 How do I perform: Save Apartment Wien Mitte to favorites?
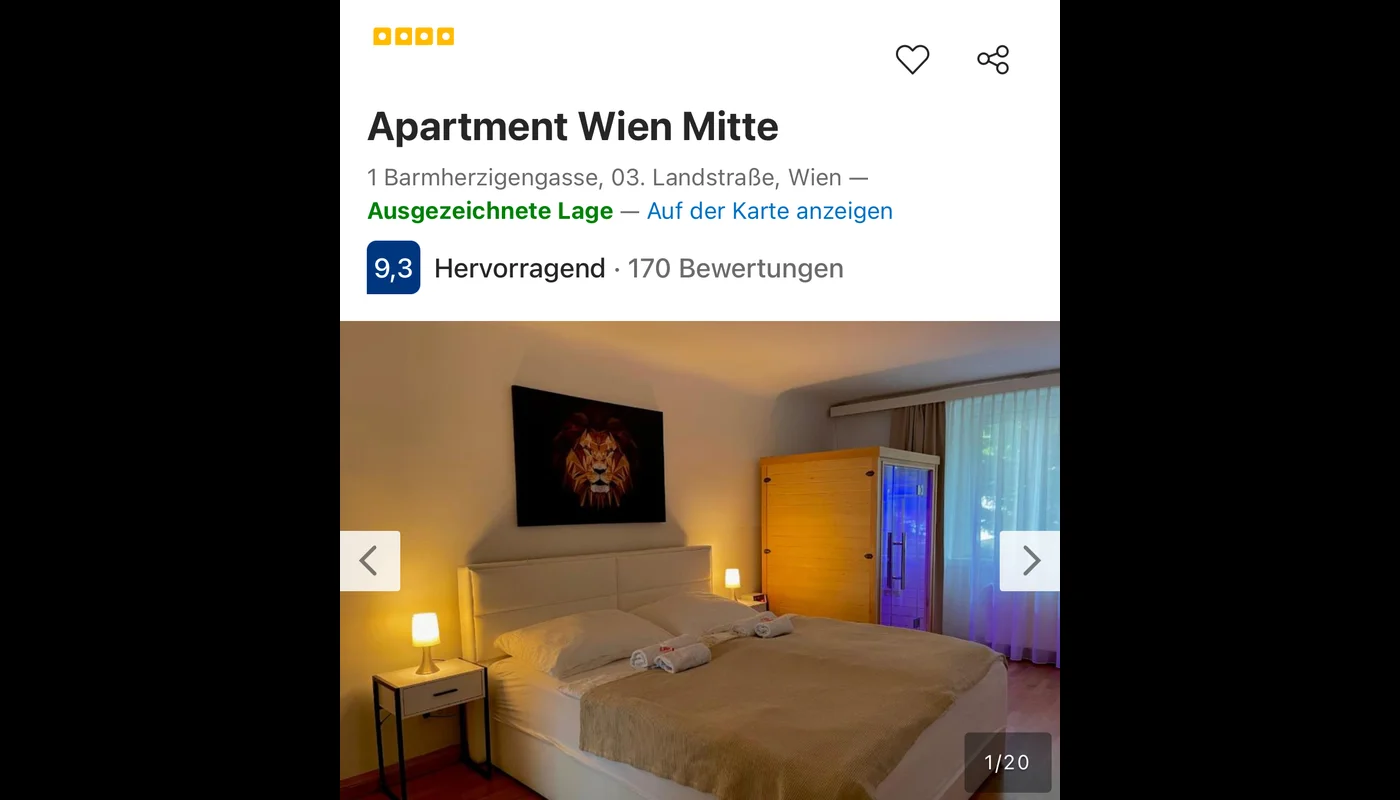(x=912, y=60)
